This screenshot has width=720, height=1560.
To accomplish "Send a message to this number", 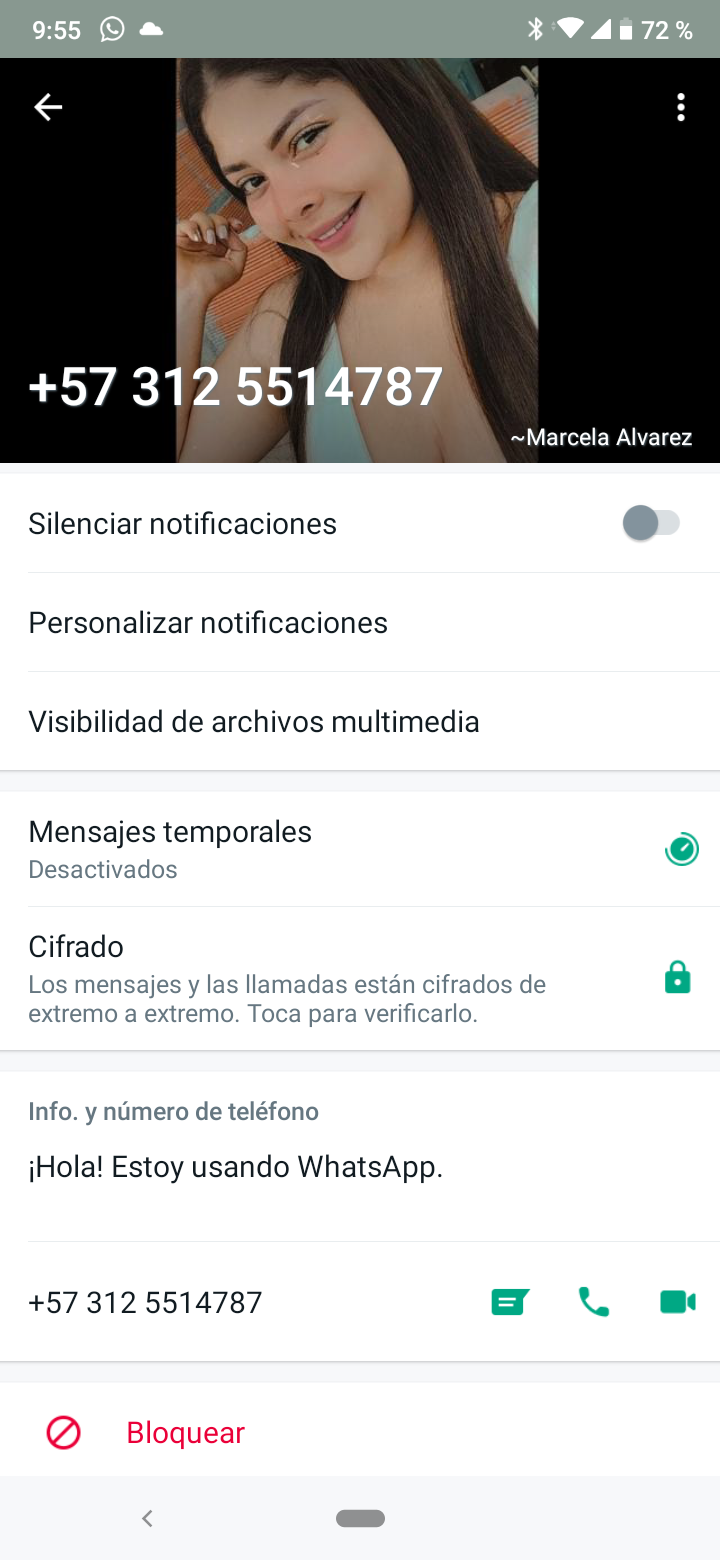I will point(510,1302).
